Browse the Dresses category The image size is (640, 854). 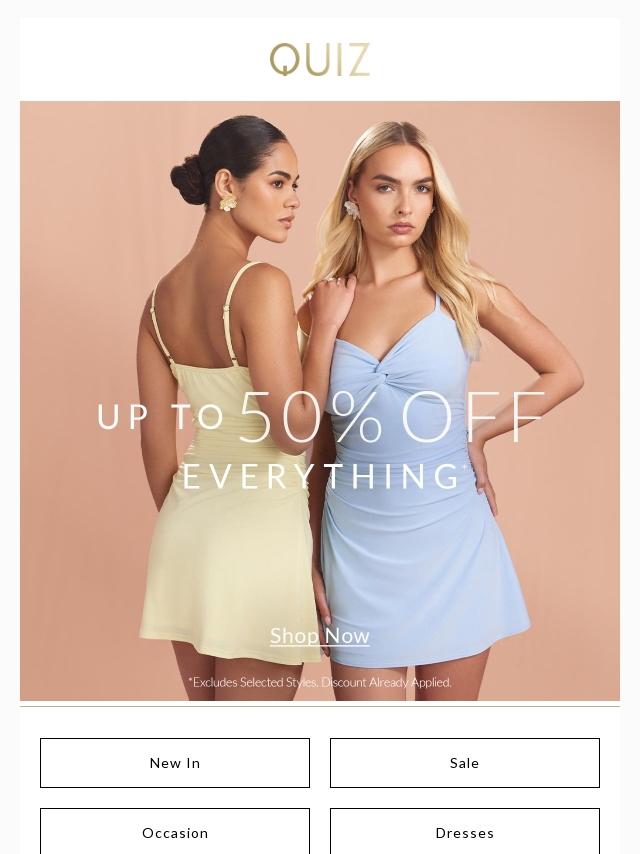coord(465,832)
